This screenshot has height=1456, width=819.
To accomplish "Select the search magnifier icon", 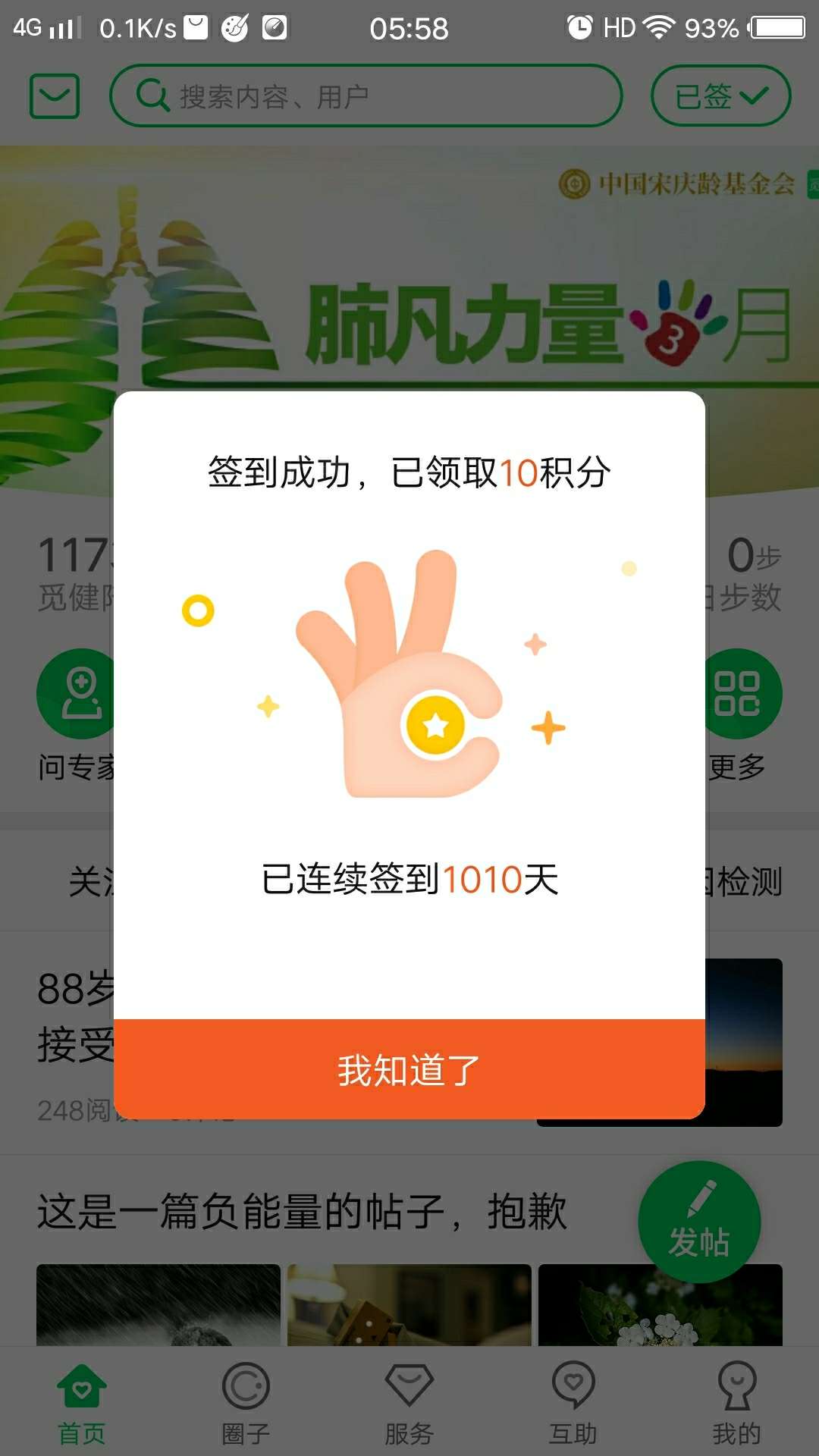I will tap(154, 96).
